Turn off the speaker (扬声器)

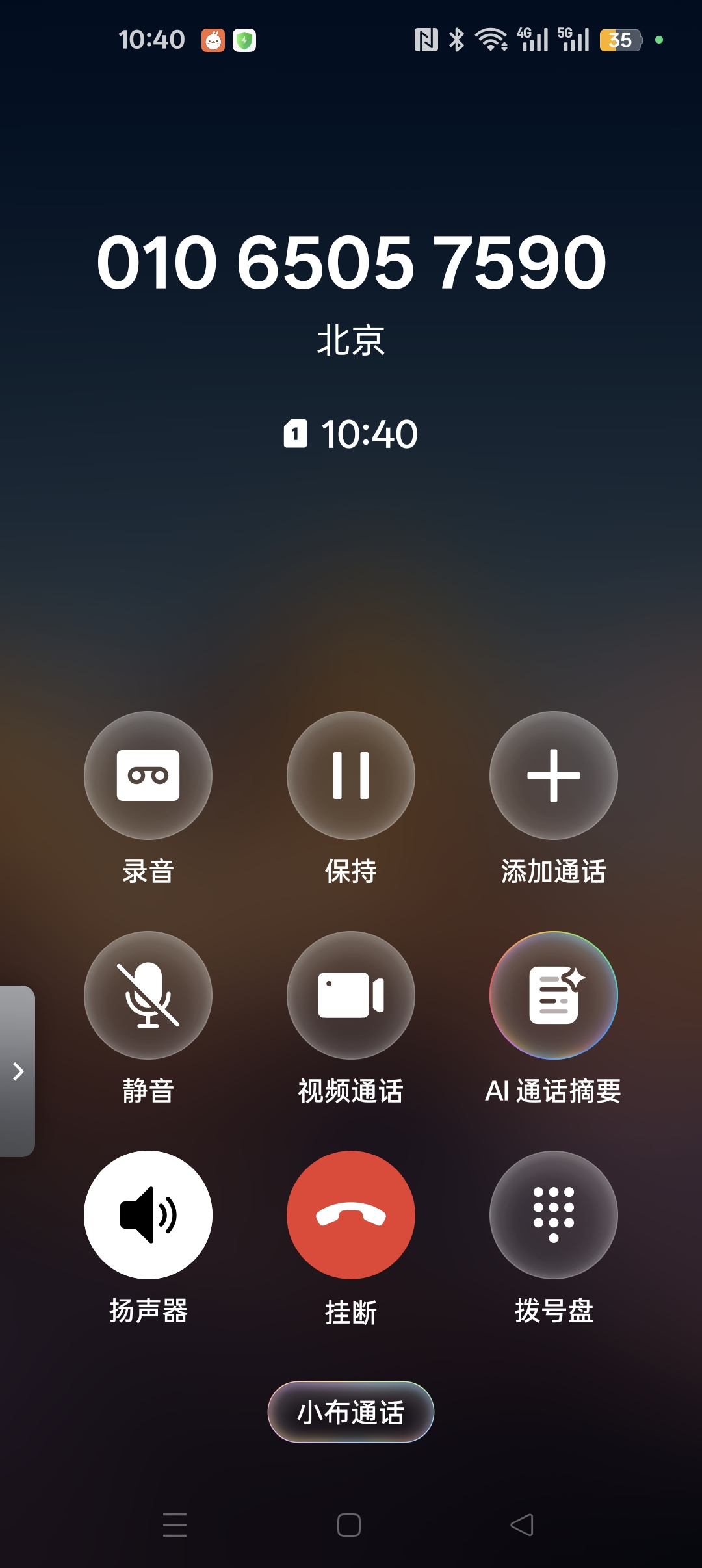148,1214
